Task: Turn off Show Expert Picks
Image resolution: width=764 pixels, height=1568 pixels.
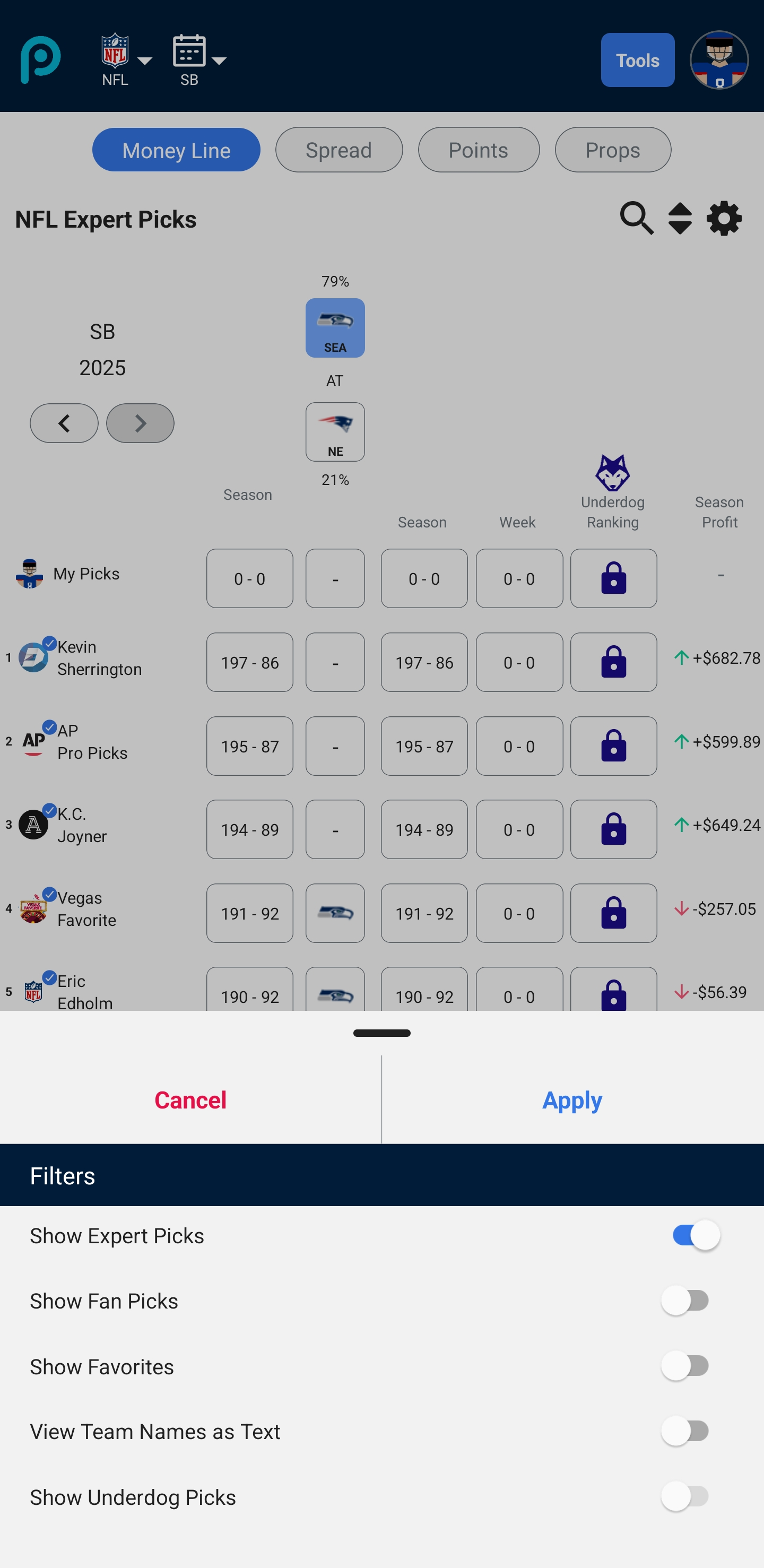Action: (x=695, y=1236)
